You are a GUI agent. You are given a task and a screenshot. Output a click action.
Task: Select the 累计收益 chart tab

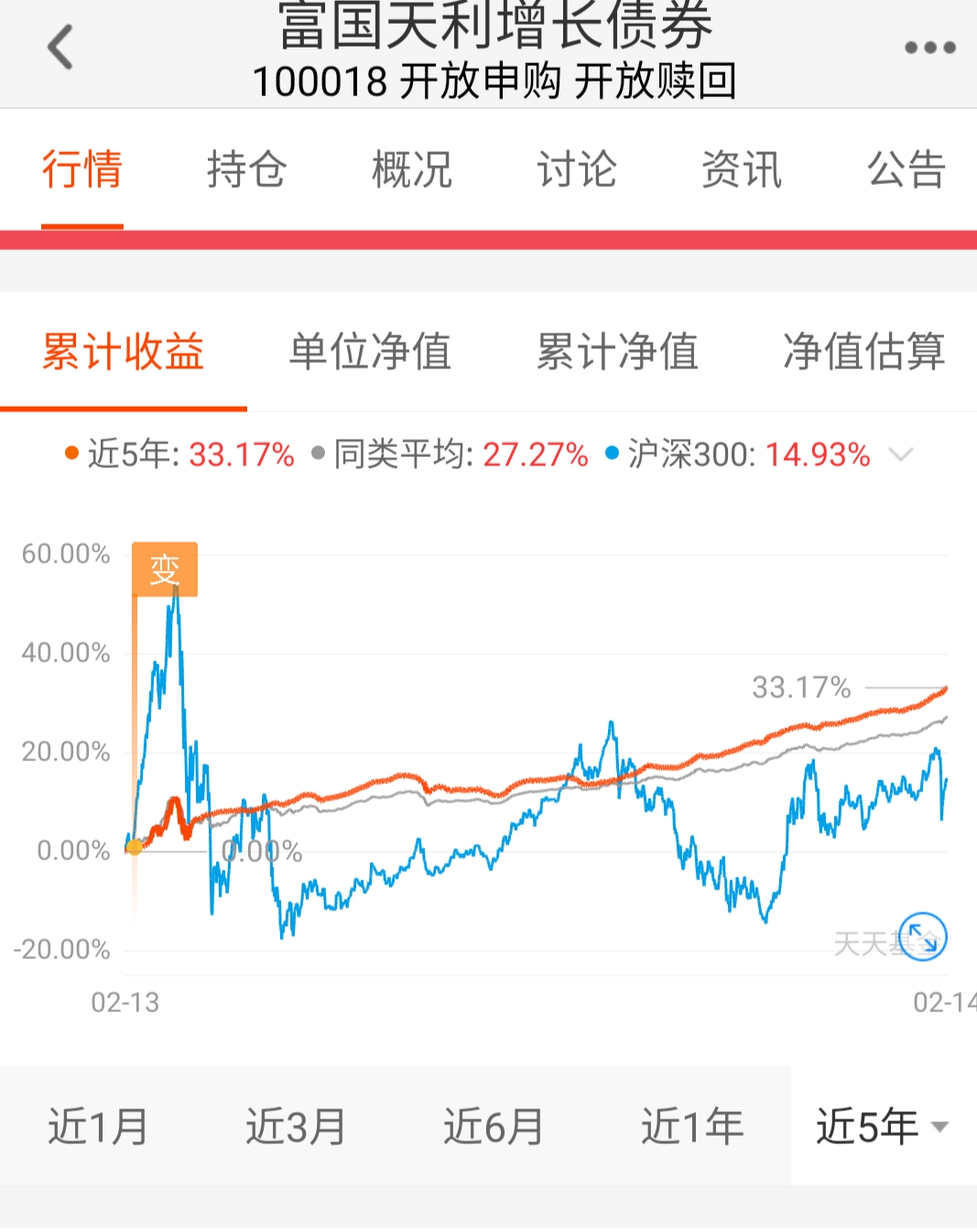pos(123,352)
